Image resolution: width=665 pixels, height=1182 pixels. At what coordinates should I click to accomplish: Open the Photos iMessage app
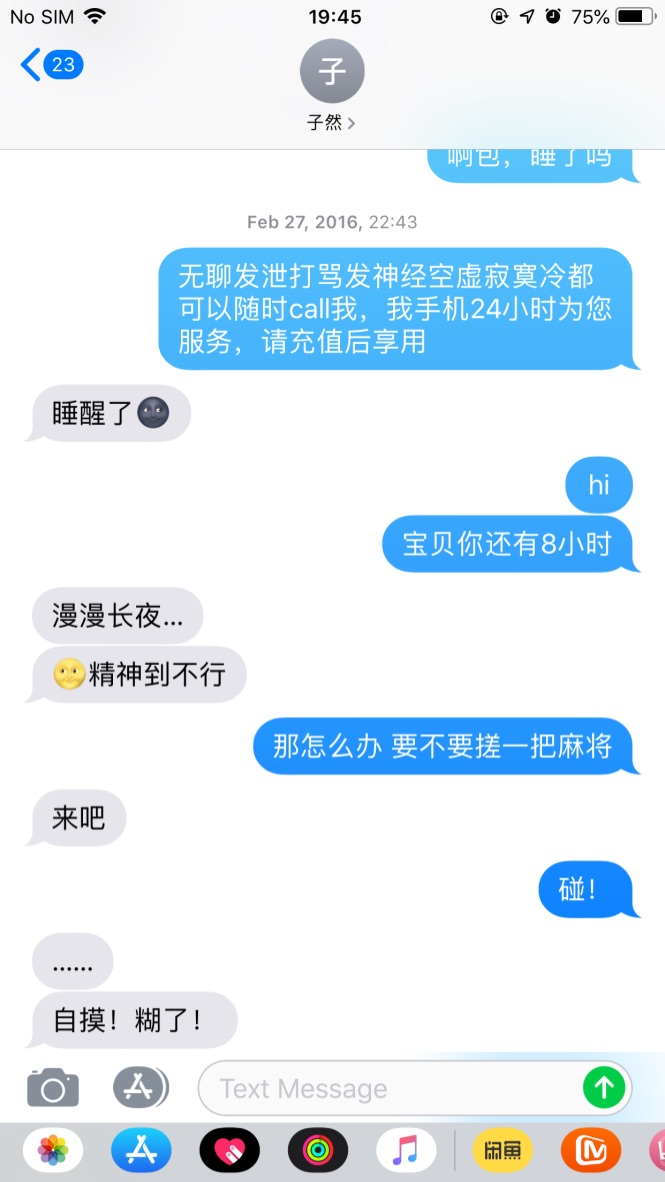(53, 1151)
